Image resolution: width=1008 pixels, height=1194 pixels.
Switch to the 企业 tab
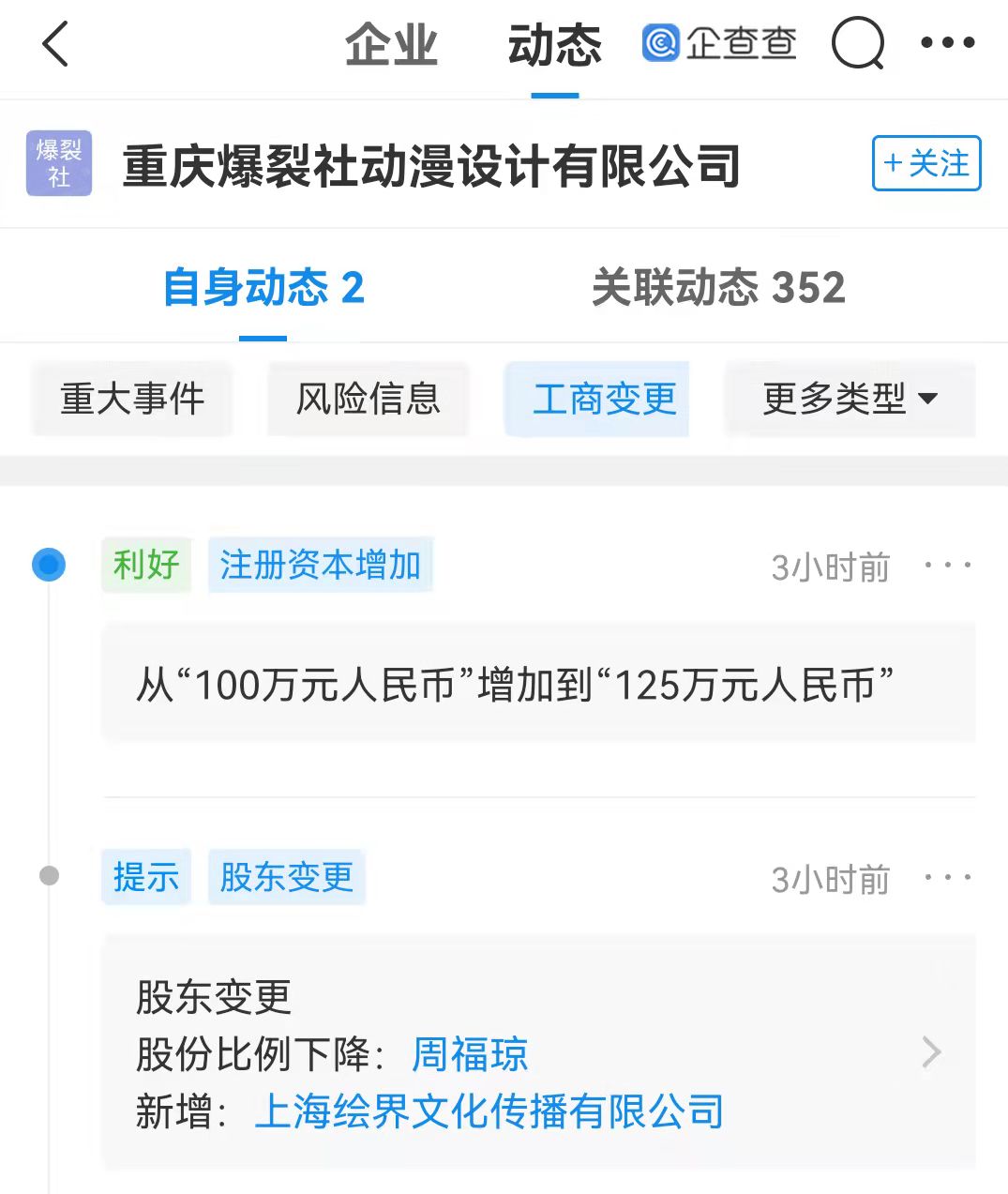click(393, 45)
